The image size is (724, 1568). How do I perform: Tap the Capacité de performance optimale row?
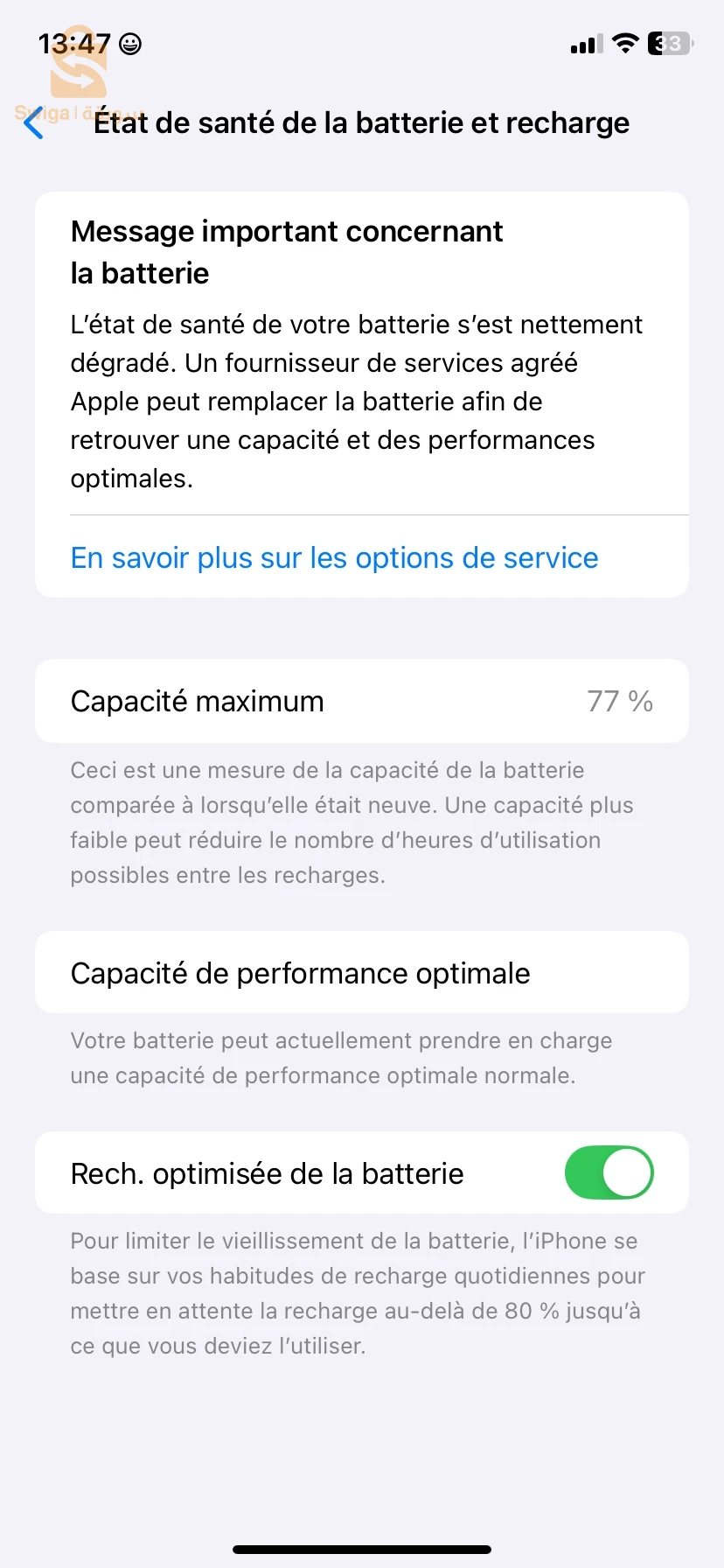362,972
